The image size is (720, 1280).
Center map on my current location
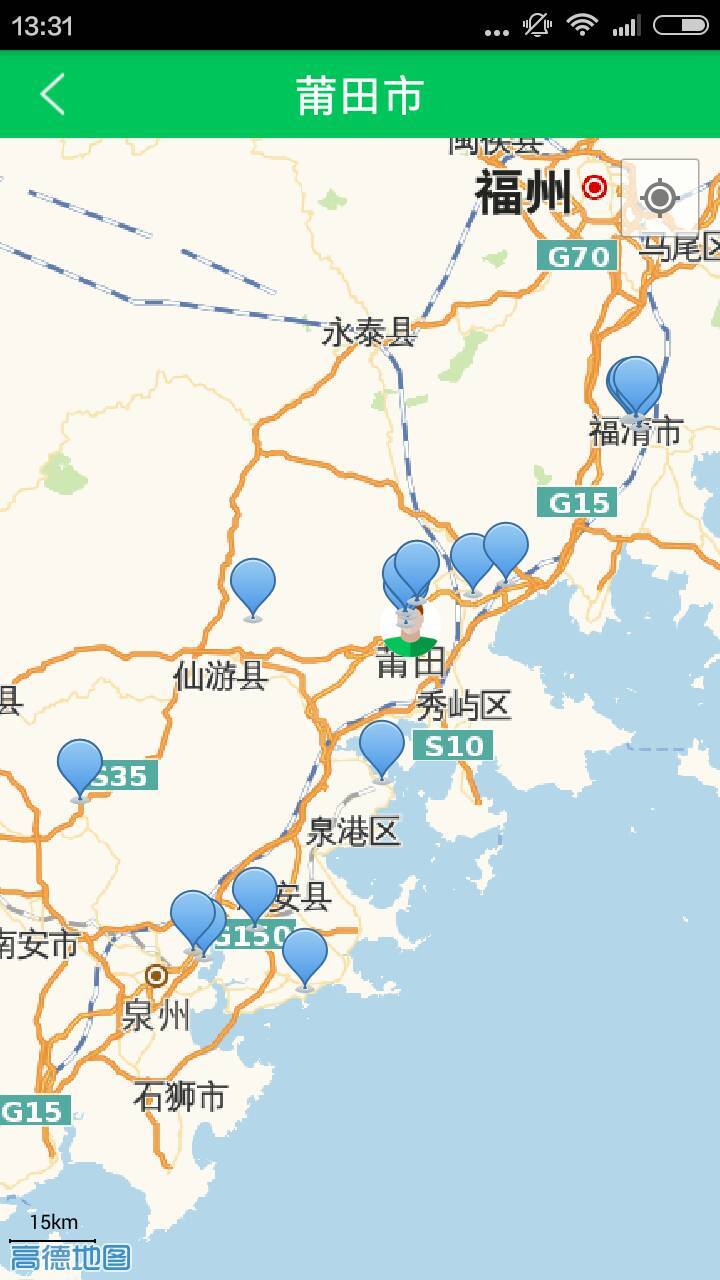coord(659,197)
